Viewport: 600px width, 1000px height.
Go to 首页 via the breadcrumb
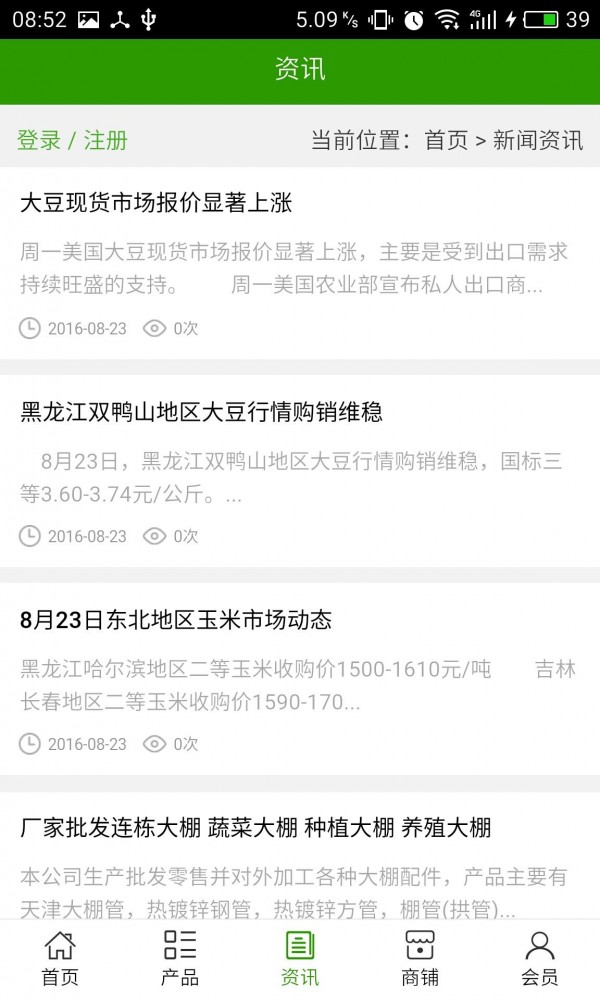click(x=446, y=140)
